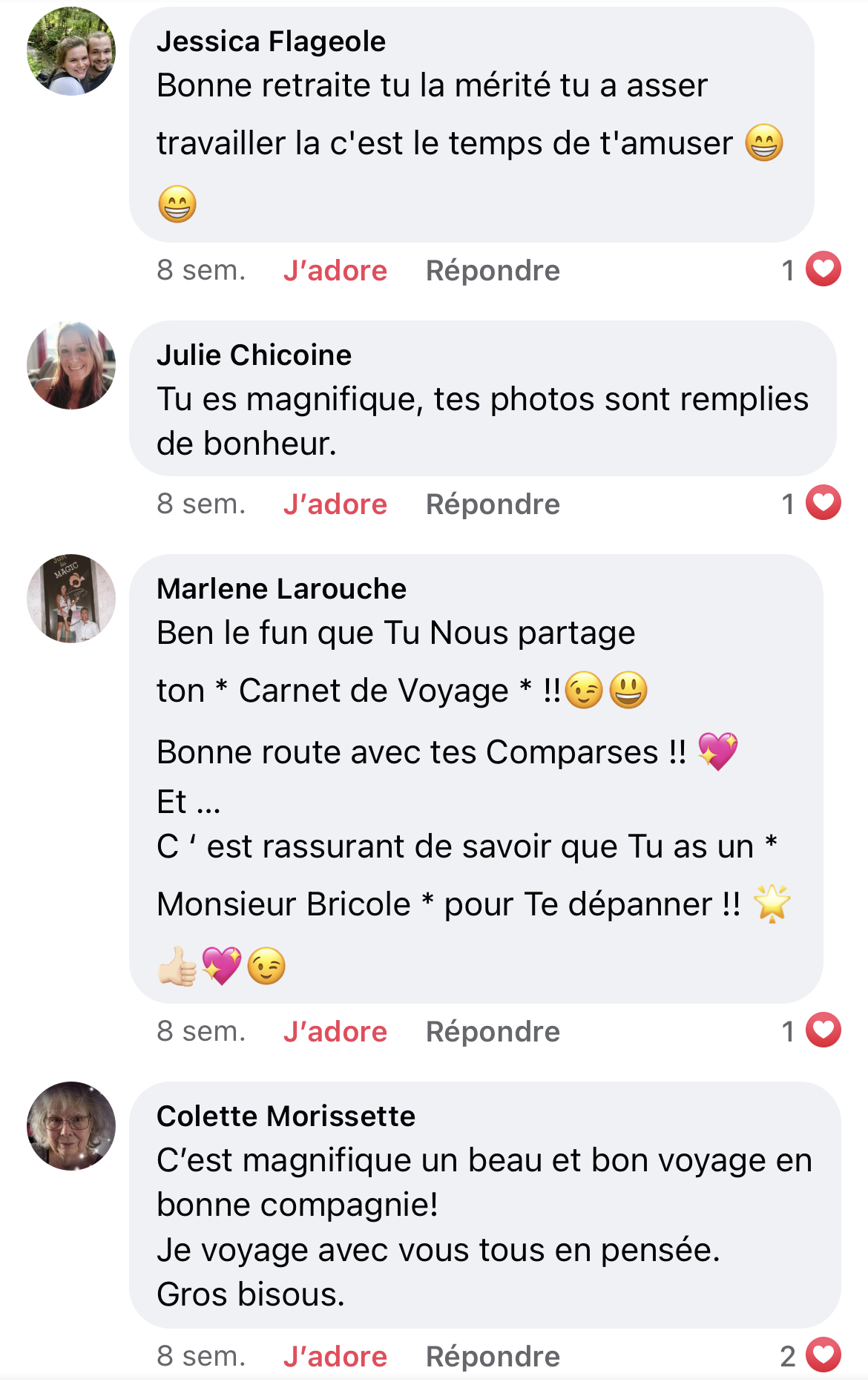Open Jessica Flageole's profile picture

point(71,51)
